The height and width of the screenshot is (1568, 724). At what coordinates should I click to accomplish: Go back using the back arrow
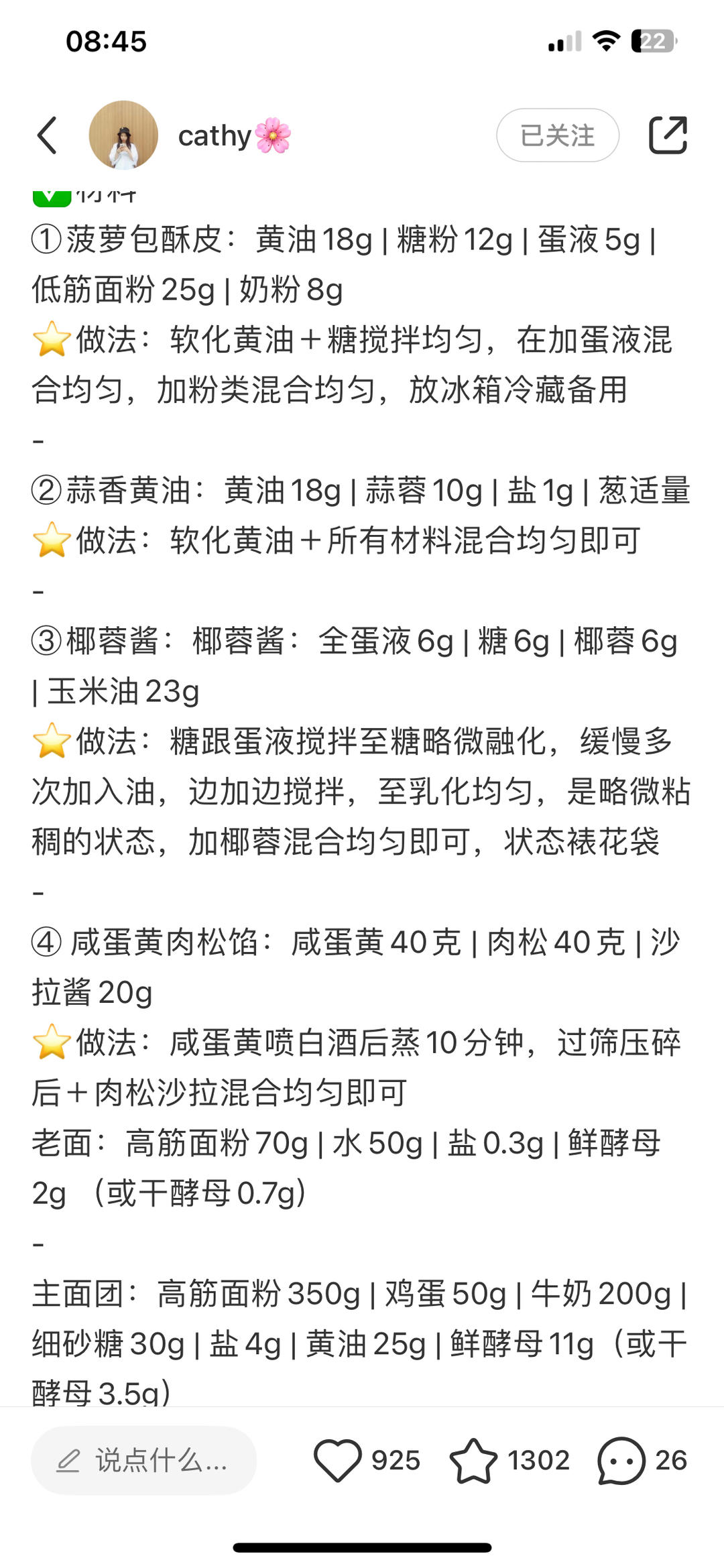click(x=47, y=135)
